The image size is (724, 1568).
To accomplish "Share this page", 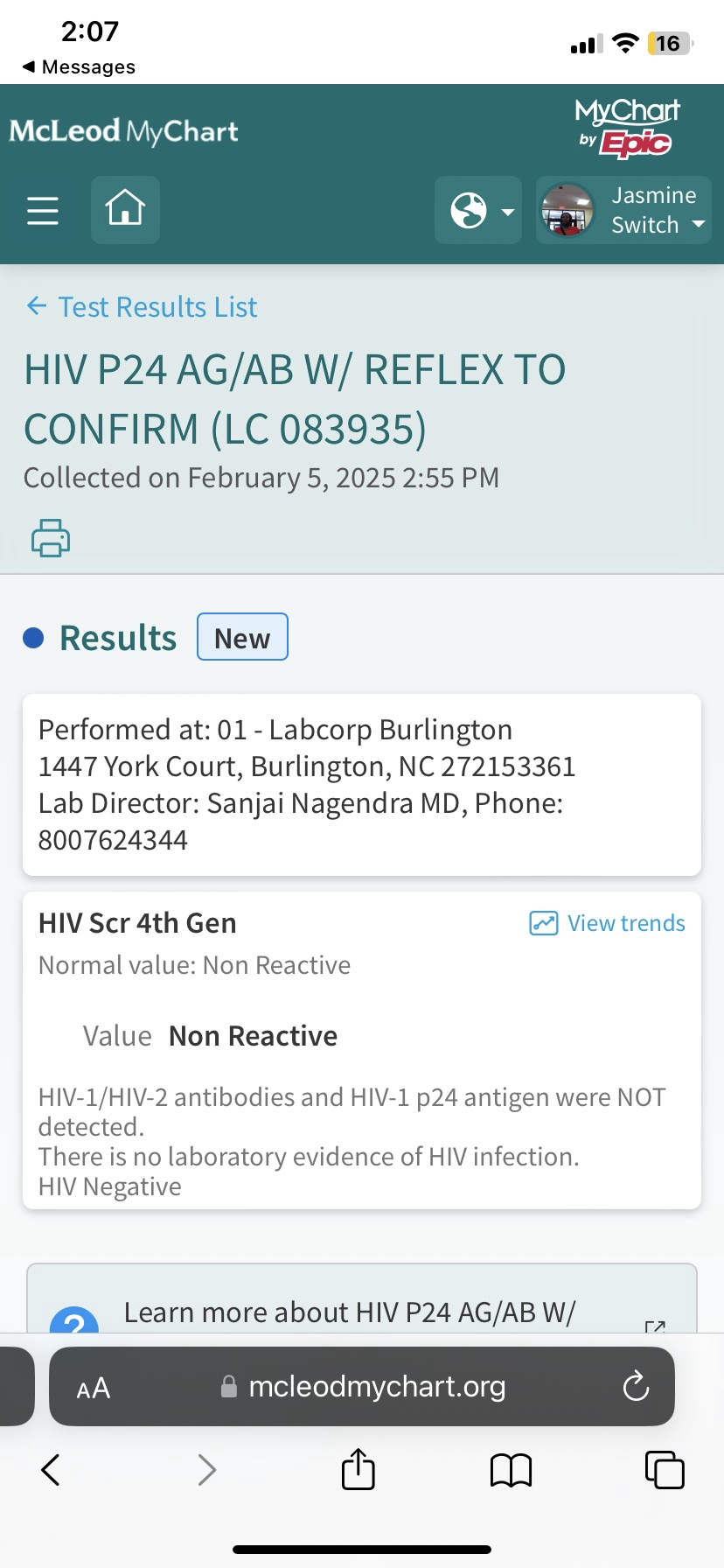I will coord(359,1468).
